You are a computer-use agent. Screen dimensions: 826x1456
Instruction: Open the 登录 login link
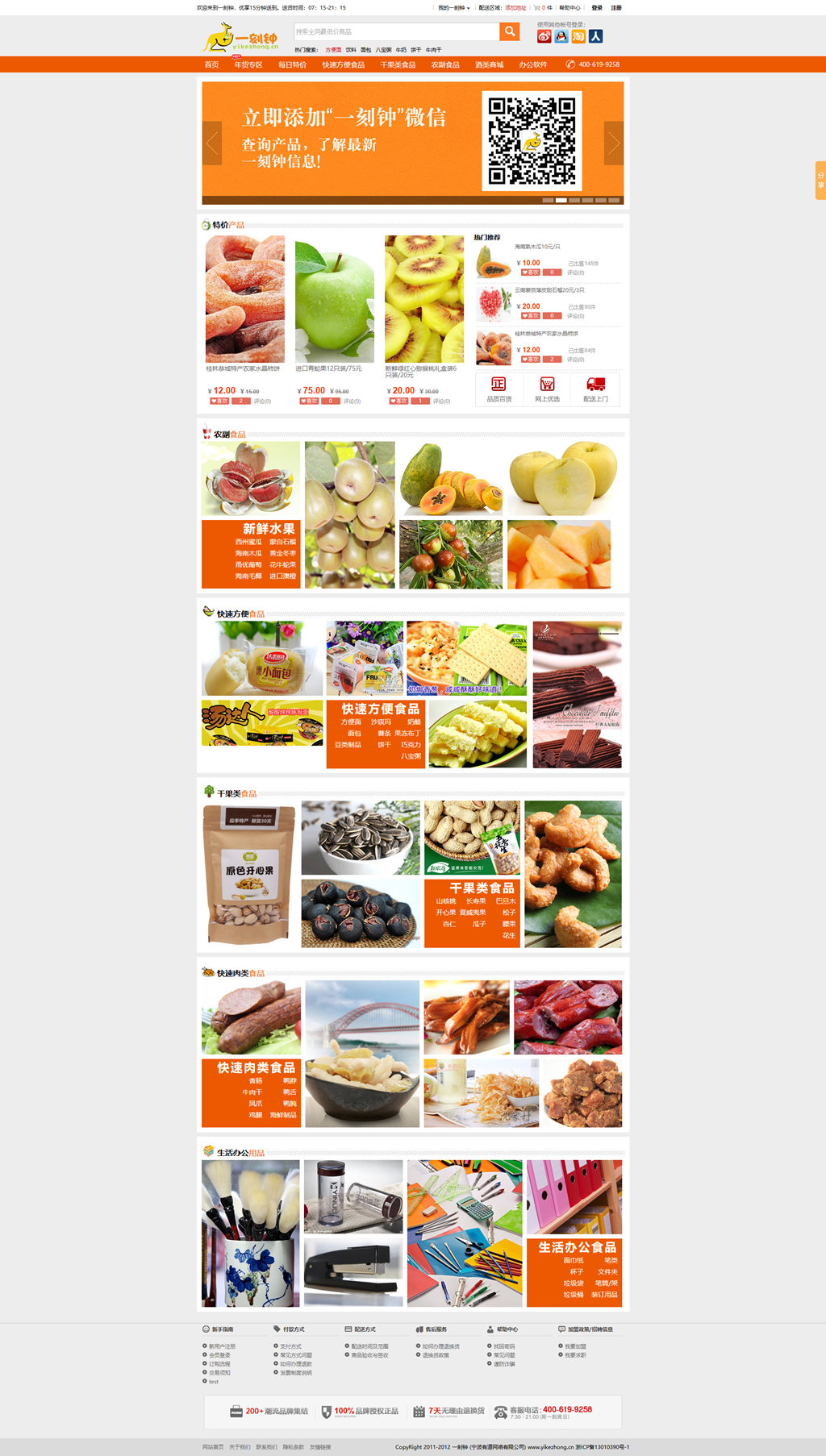(597, 8)
